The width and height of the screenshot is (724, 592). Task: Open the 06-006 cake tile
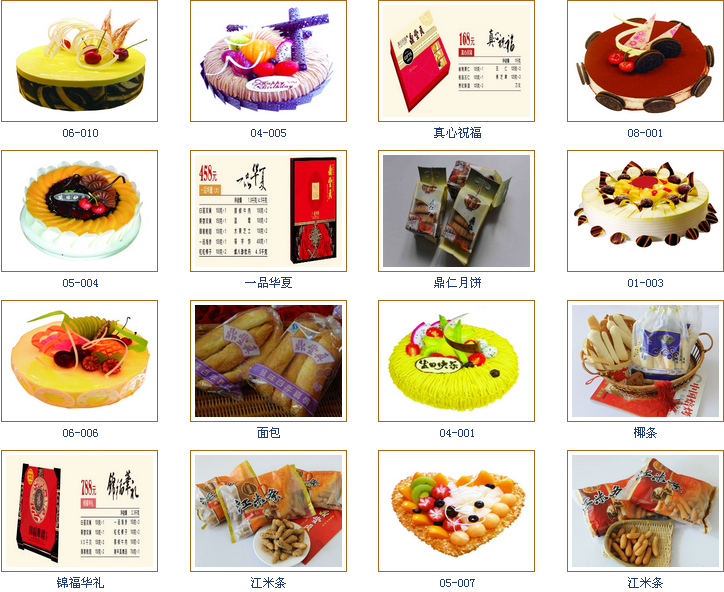point(79,361)
